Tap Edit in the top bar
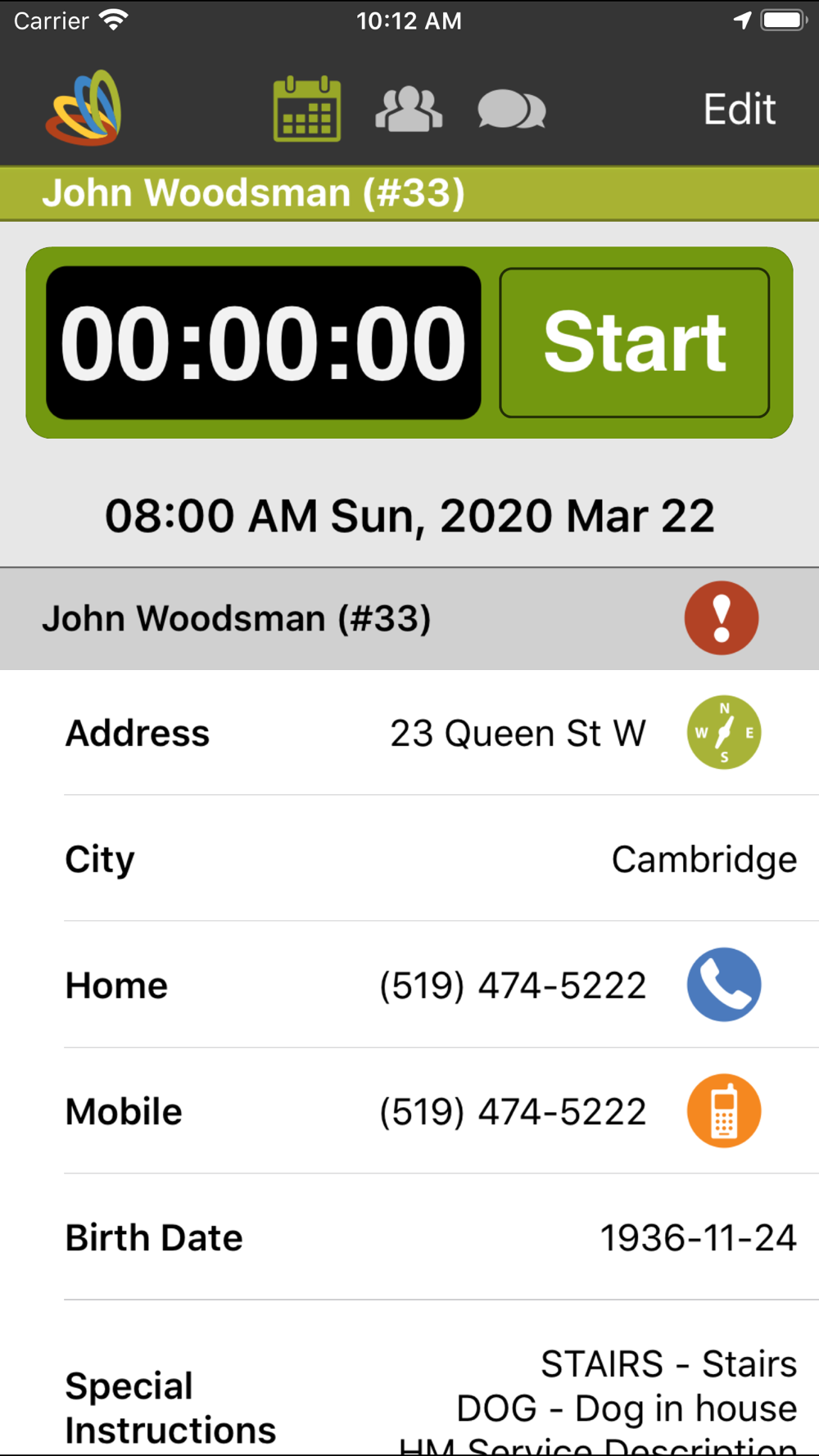Viewport: 819px width, 1456px height. coord(739,109)
